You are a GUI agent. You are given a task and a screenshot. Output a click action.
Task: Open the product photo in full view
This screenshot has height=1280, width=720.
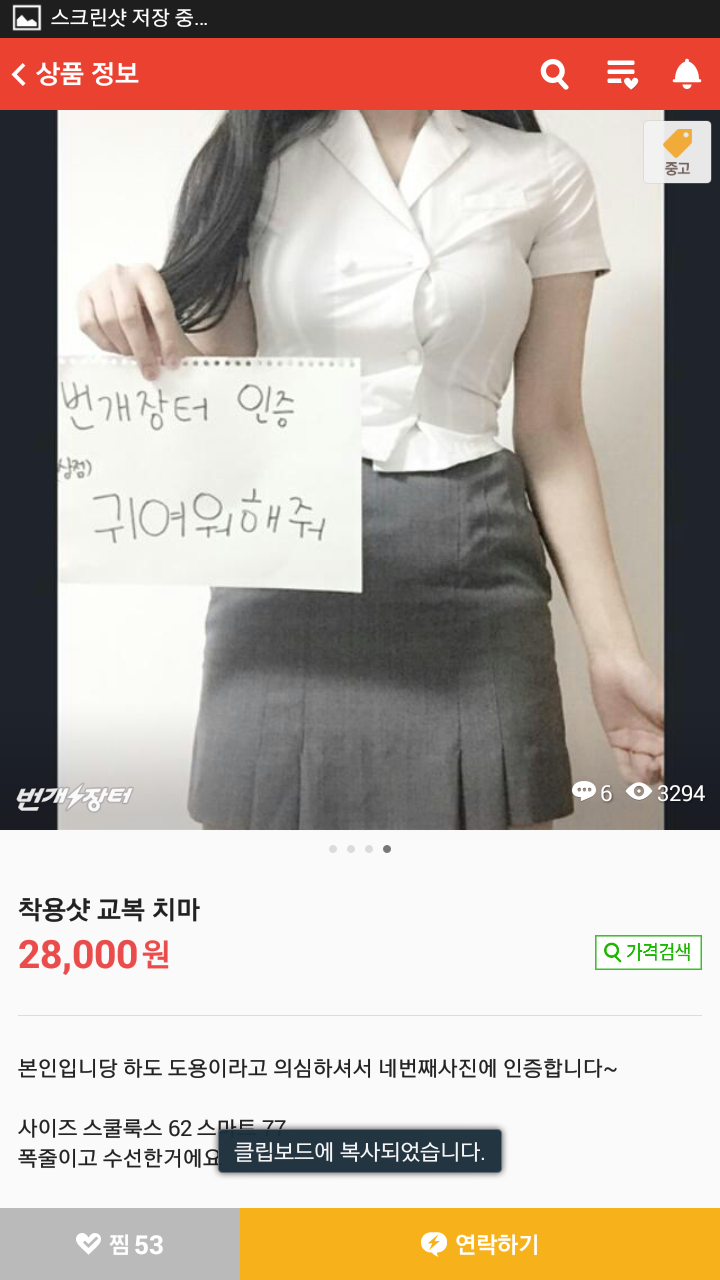tap(360, 470)
